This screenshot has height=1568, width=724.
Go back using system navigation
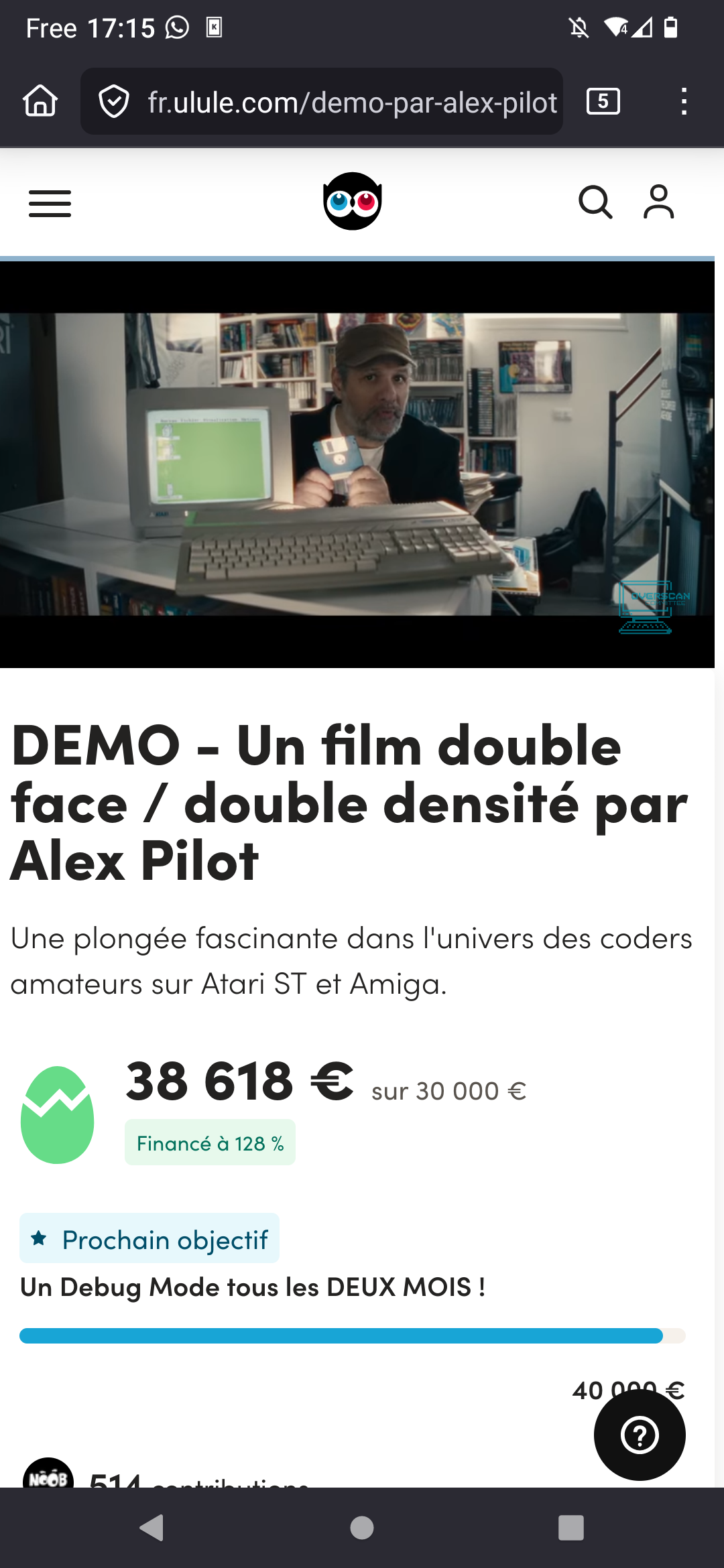pos(152,1528)
